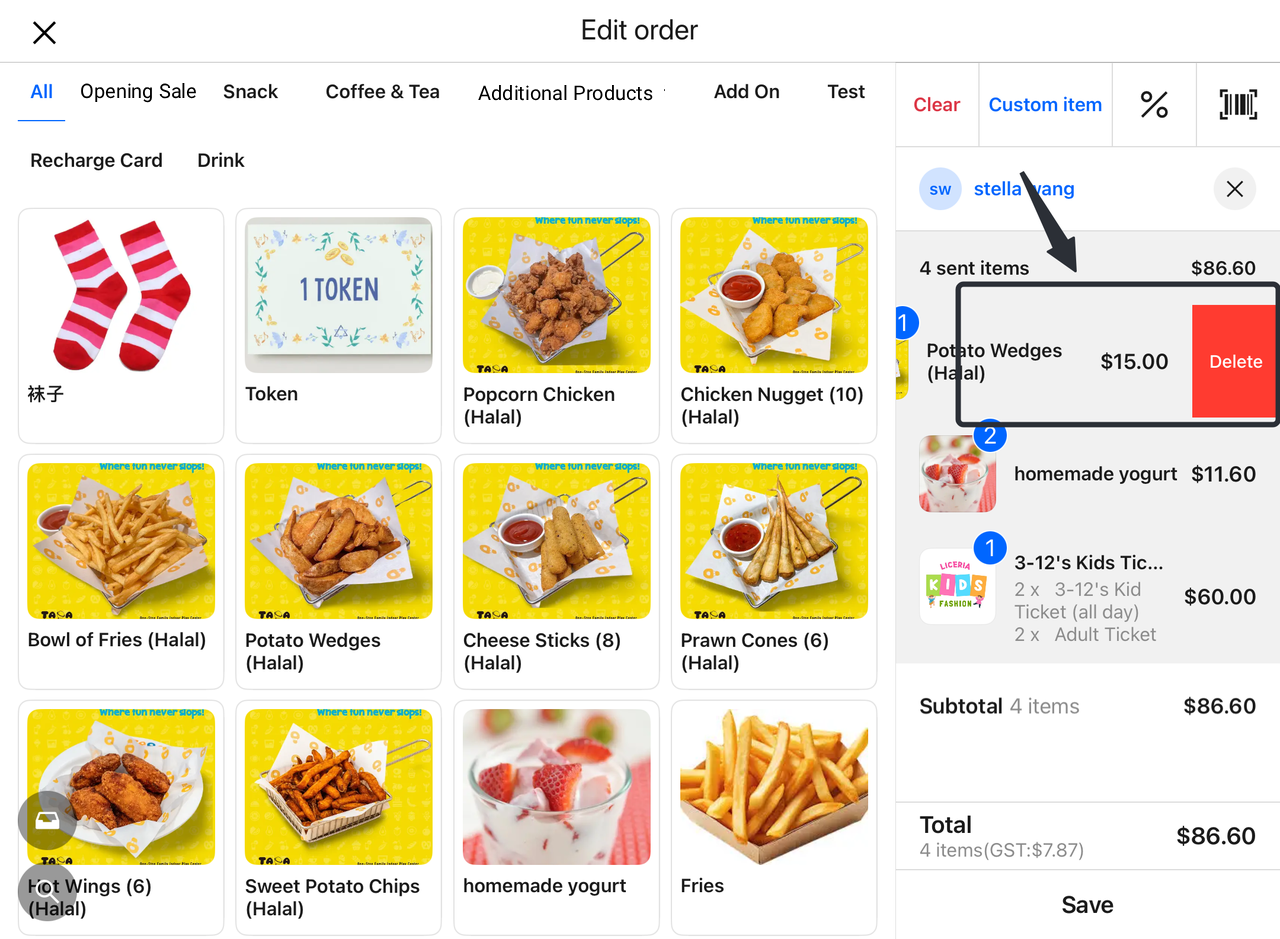Open the floating search button

coord(46,889)
